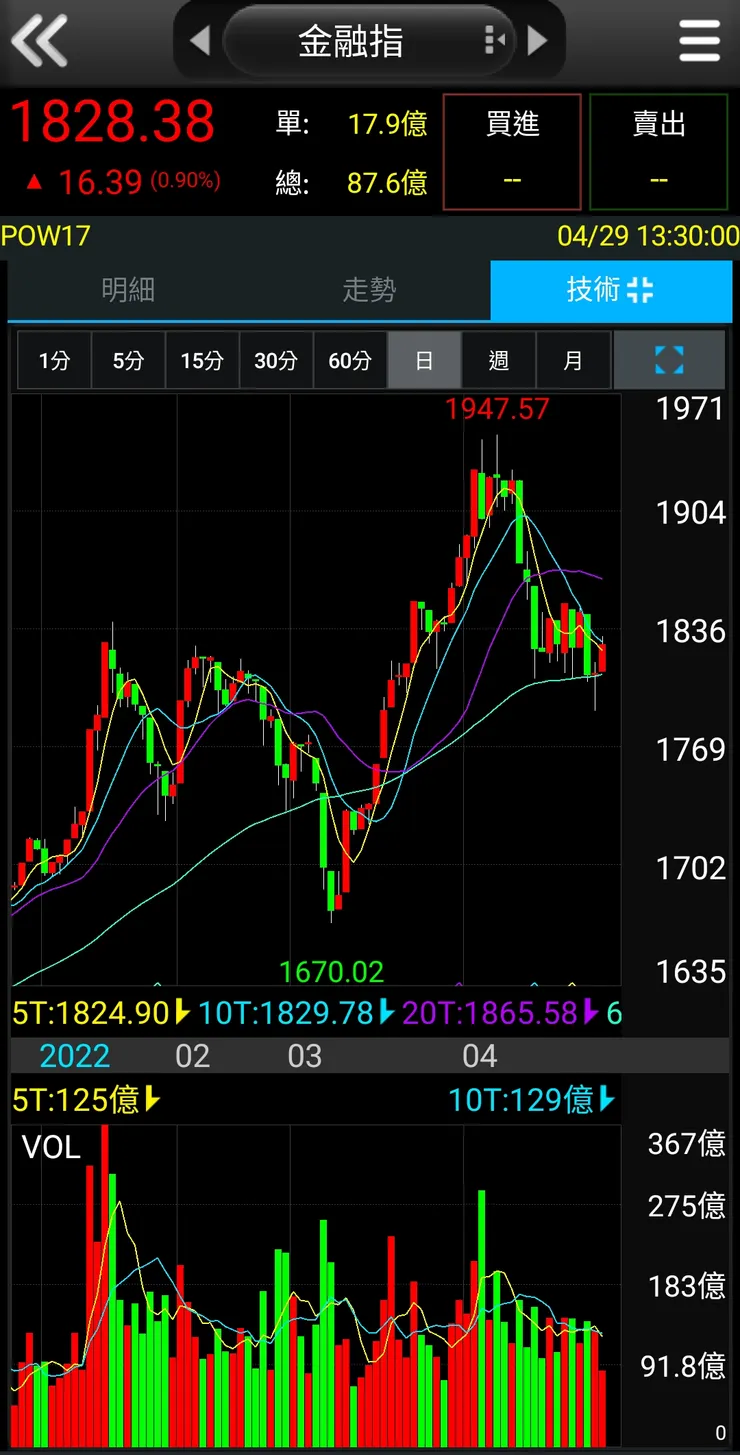This screenshot has height=1455, width=740.
Task: Select the 月 monthly chart interval
Action: click(573, 361)
